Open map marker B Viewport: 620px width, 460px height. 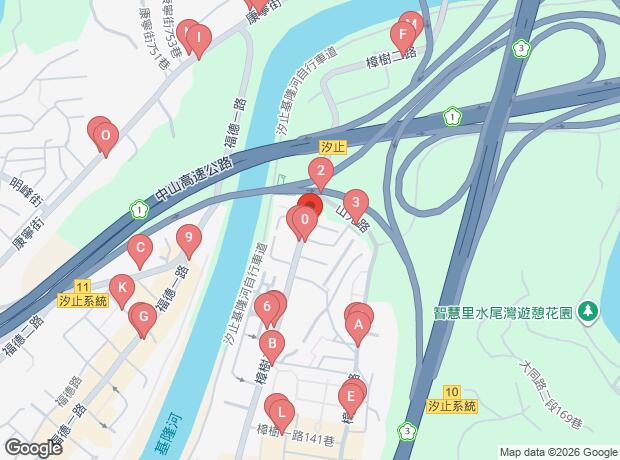tap(270, 344)
